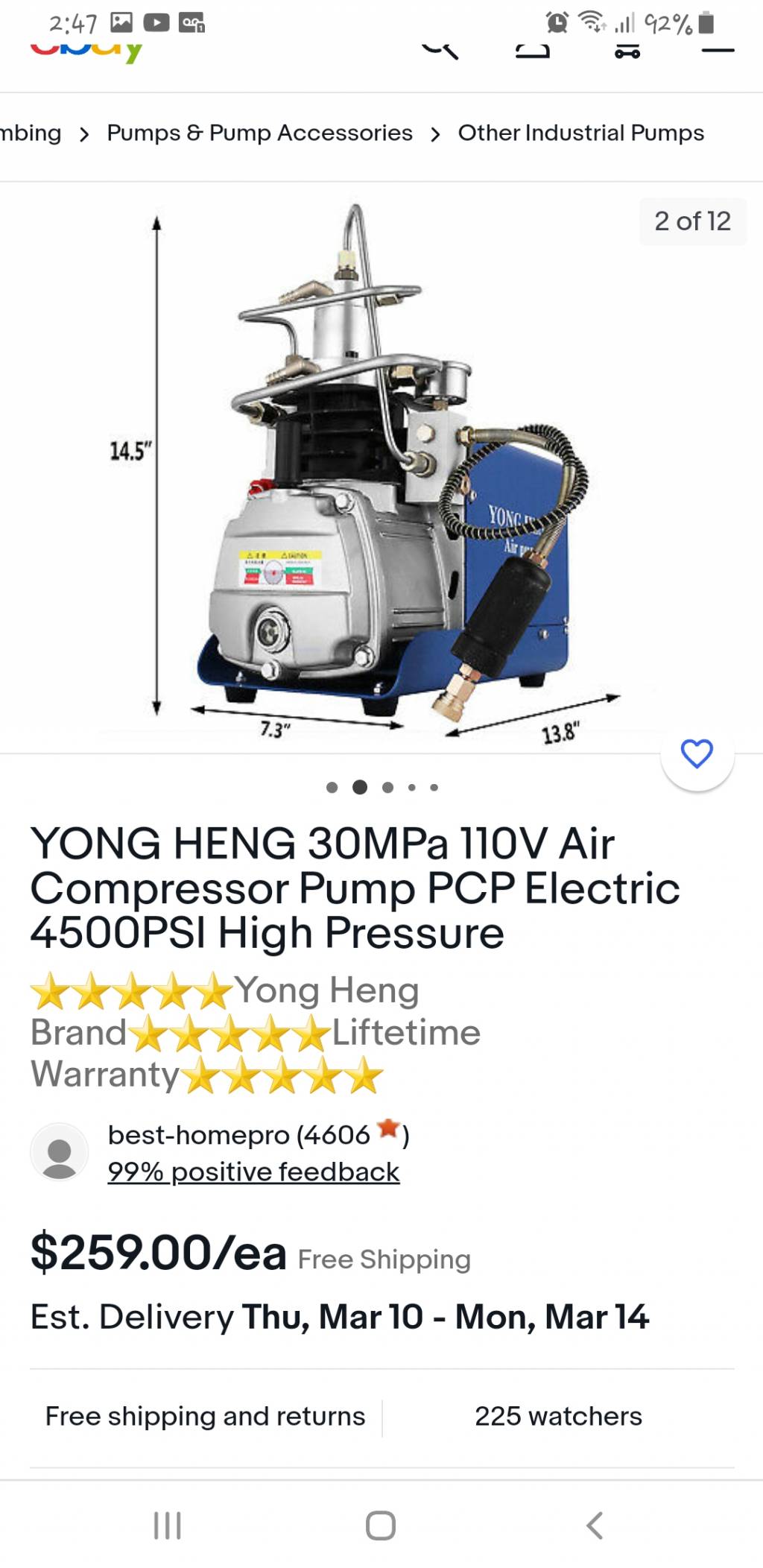Open the eBay search icon
Viewport: 763px width, 1568px height.
(440, 51)
